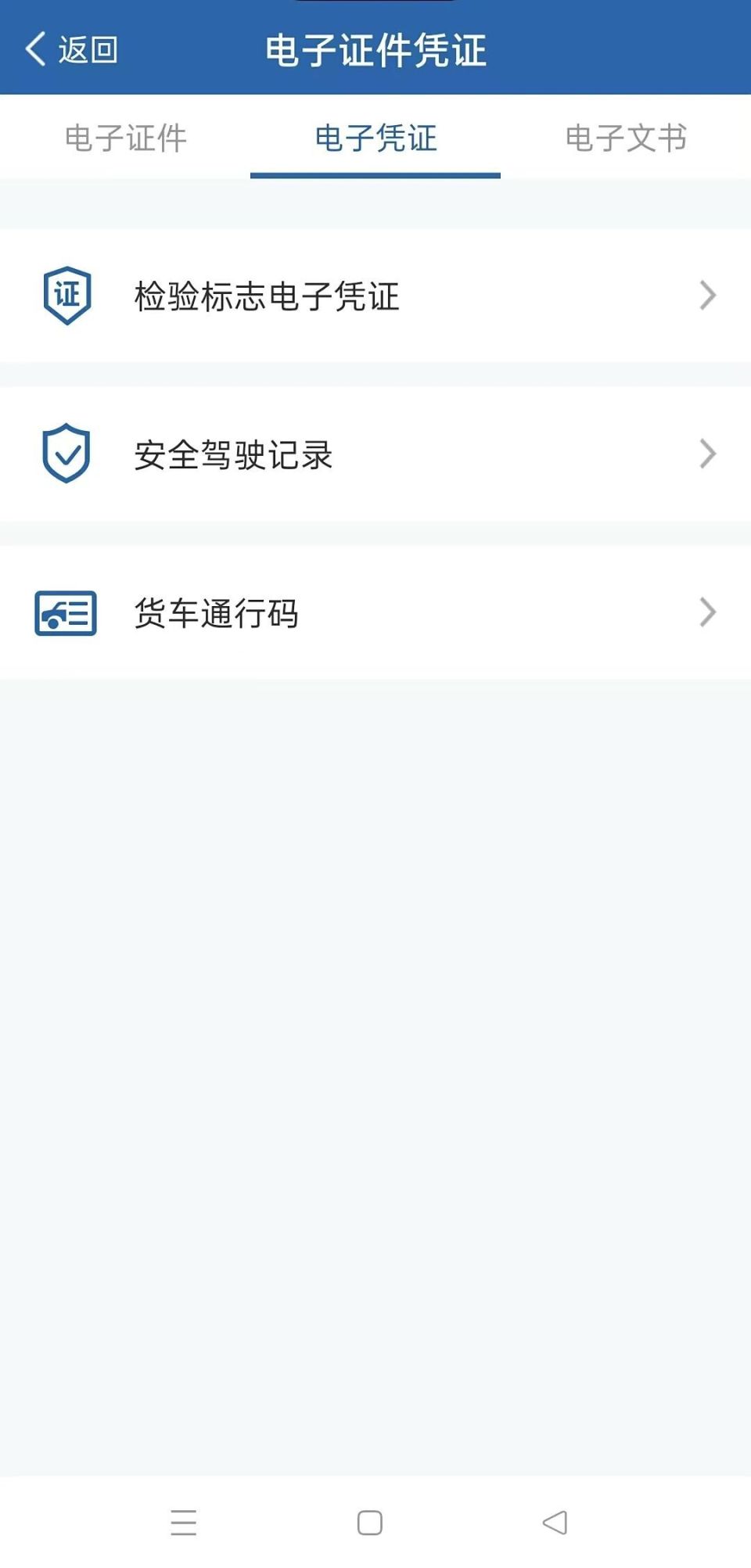This screenshot has height=1568, width=751.
Task: Click the back arrow icon in title bar
Action: [34, 48]
